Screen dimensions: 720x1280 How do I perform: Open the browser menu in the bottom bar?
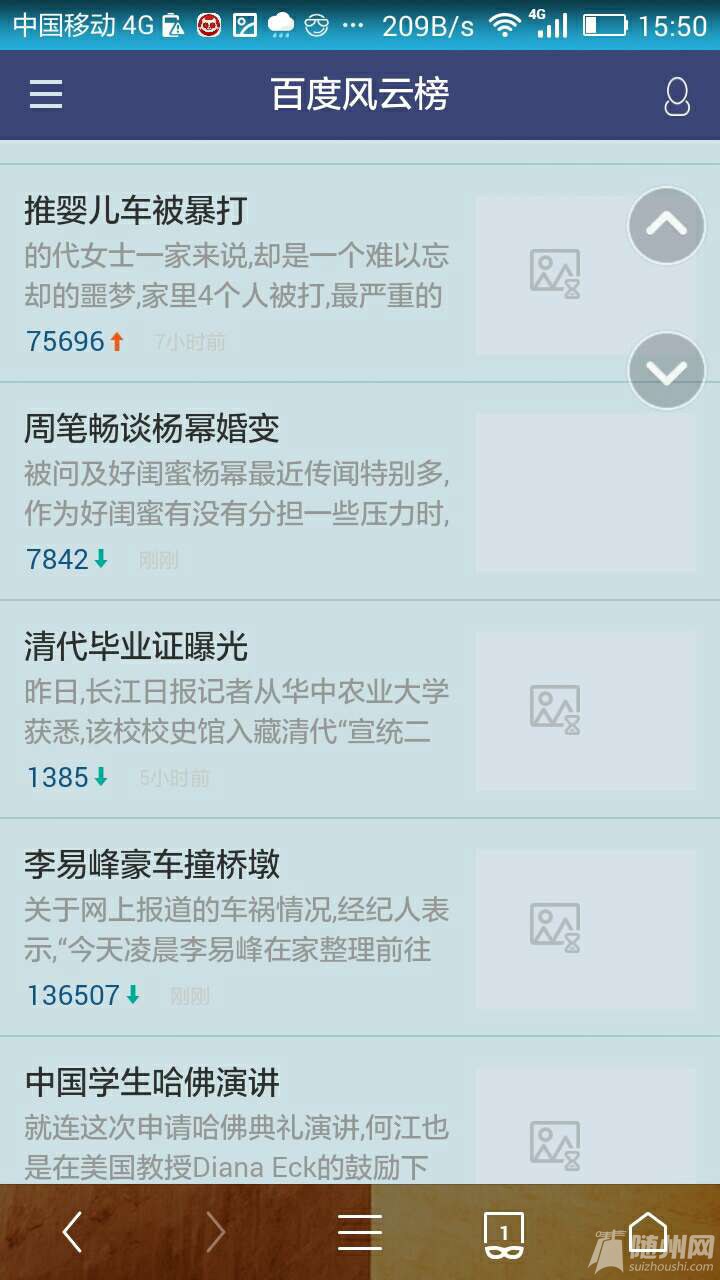pyautogui.click(x=360, y=1233)
